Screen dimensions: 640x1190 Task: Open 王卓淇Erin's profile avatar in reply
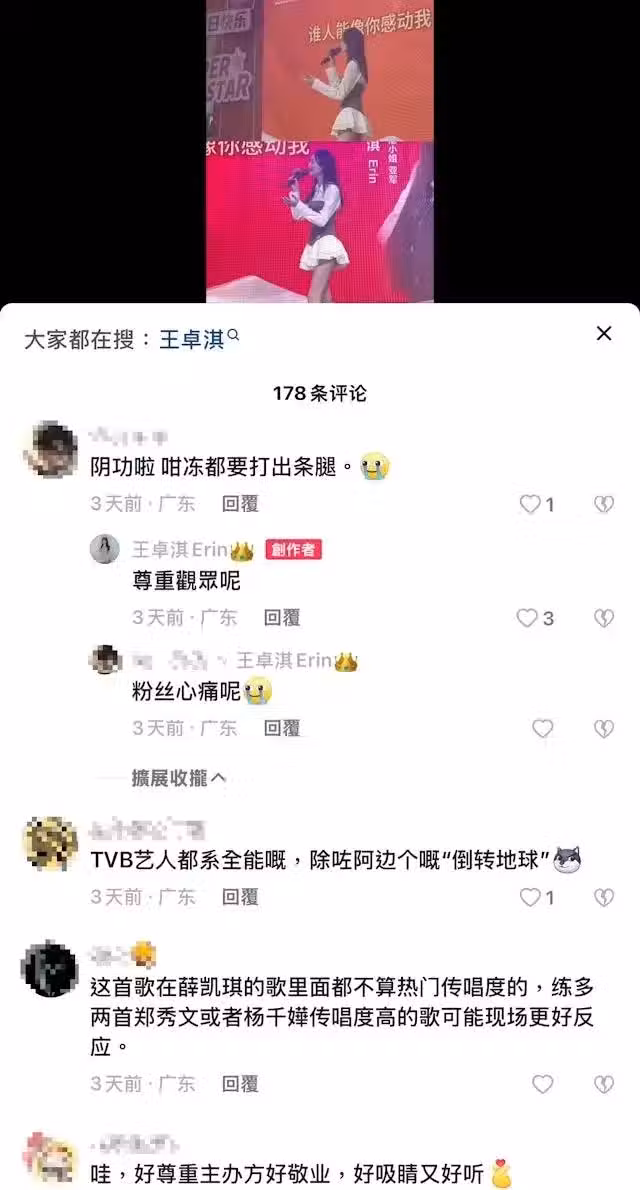pyautogui.click(x=105, y=549)
